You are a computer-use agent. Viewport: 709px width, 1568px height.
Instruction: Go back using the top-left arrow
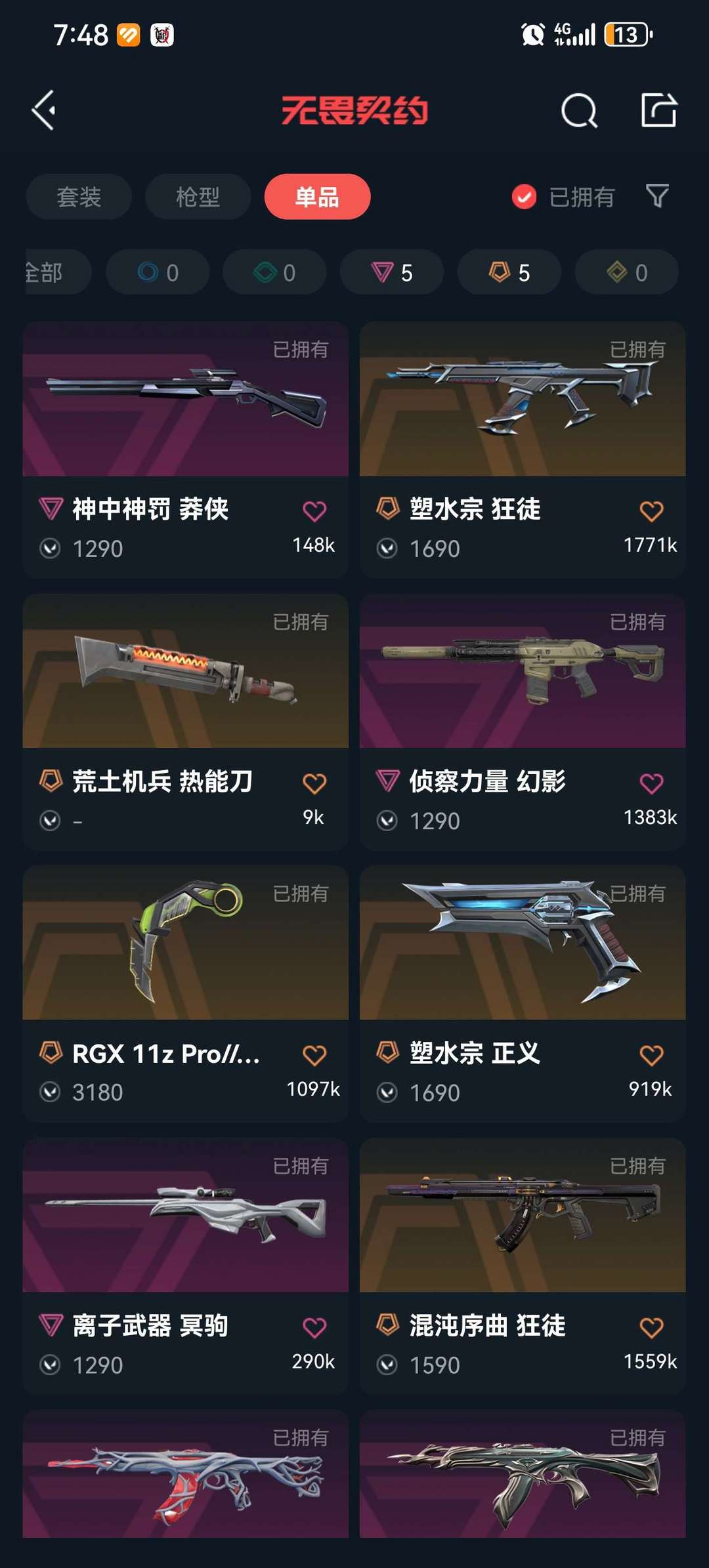[x=44, y=110]
